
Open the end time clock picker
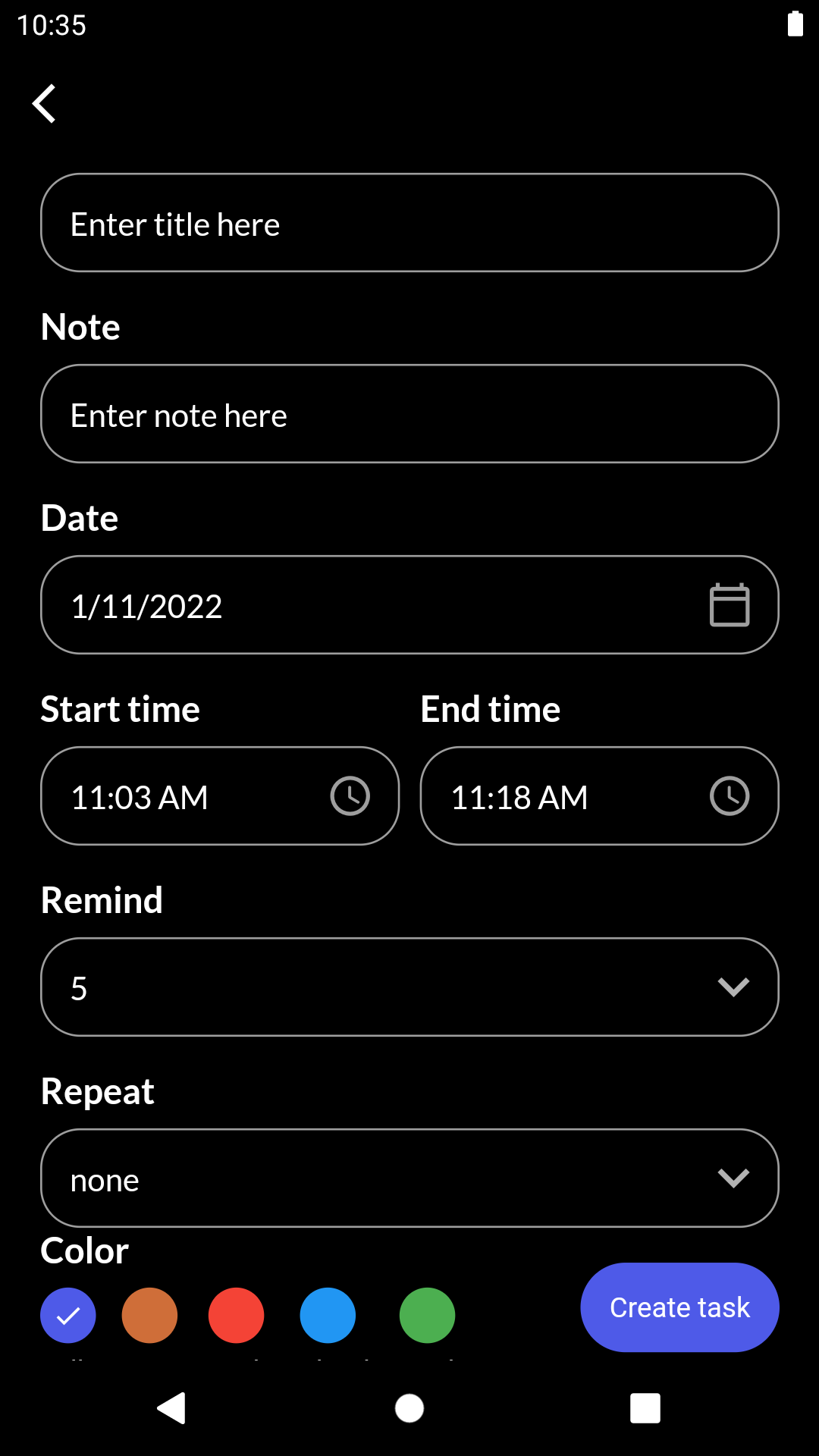(x=730, y=796)
